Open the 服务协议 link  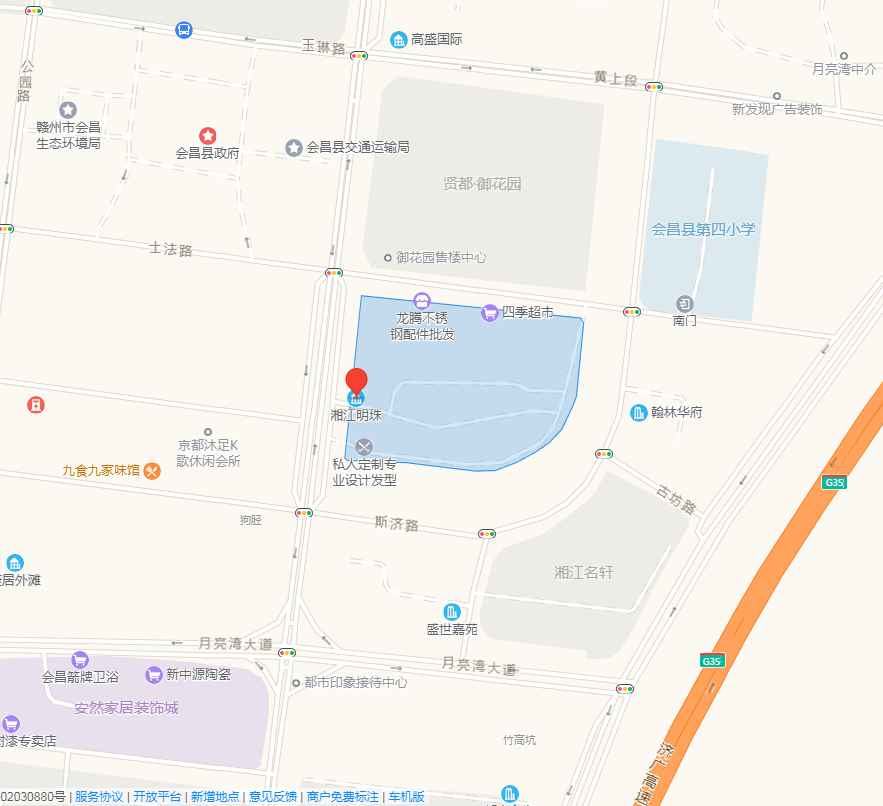click(99, 797)
